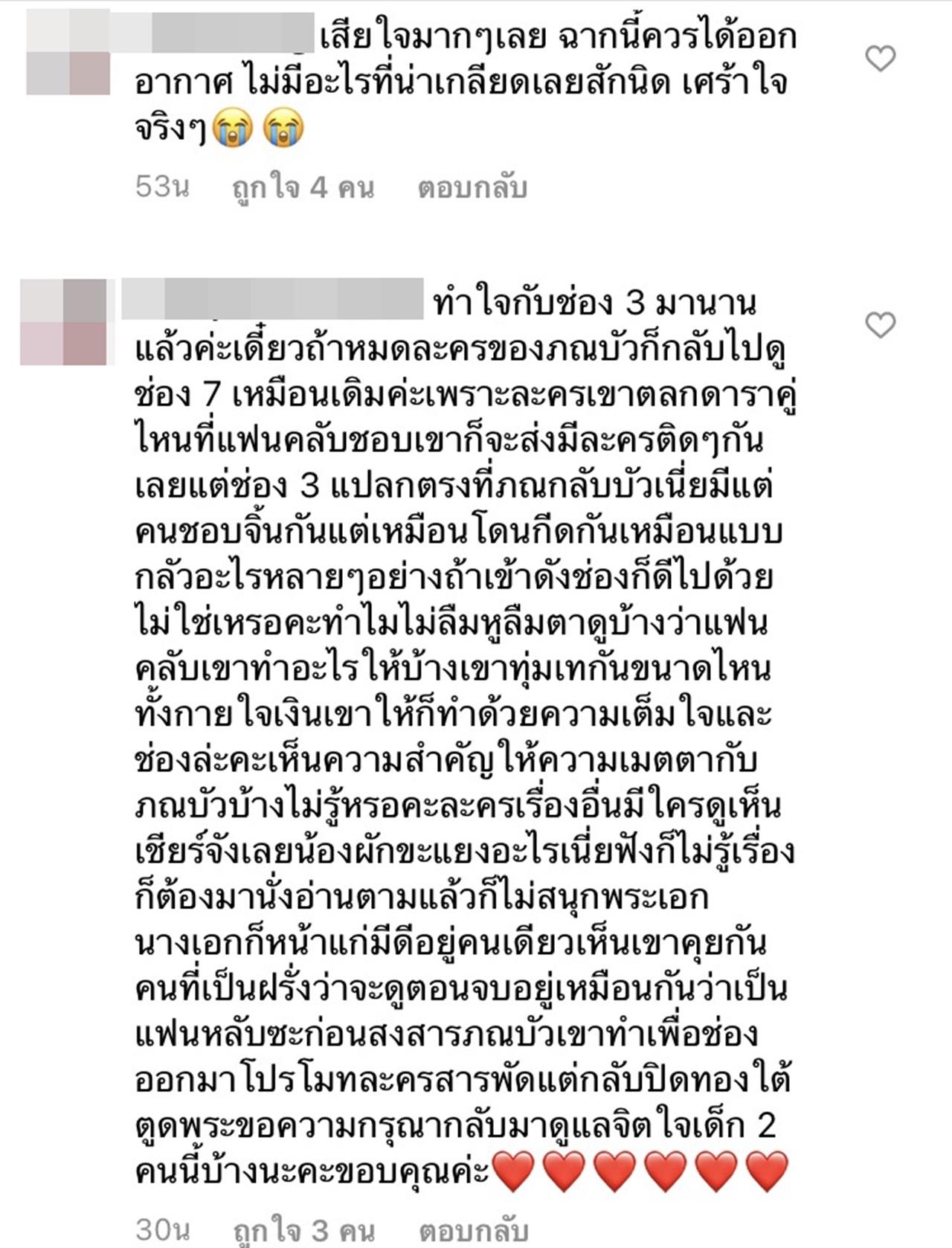Like the comment posted 53น ago

pos(881,59)
